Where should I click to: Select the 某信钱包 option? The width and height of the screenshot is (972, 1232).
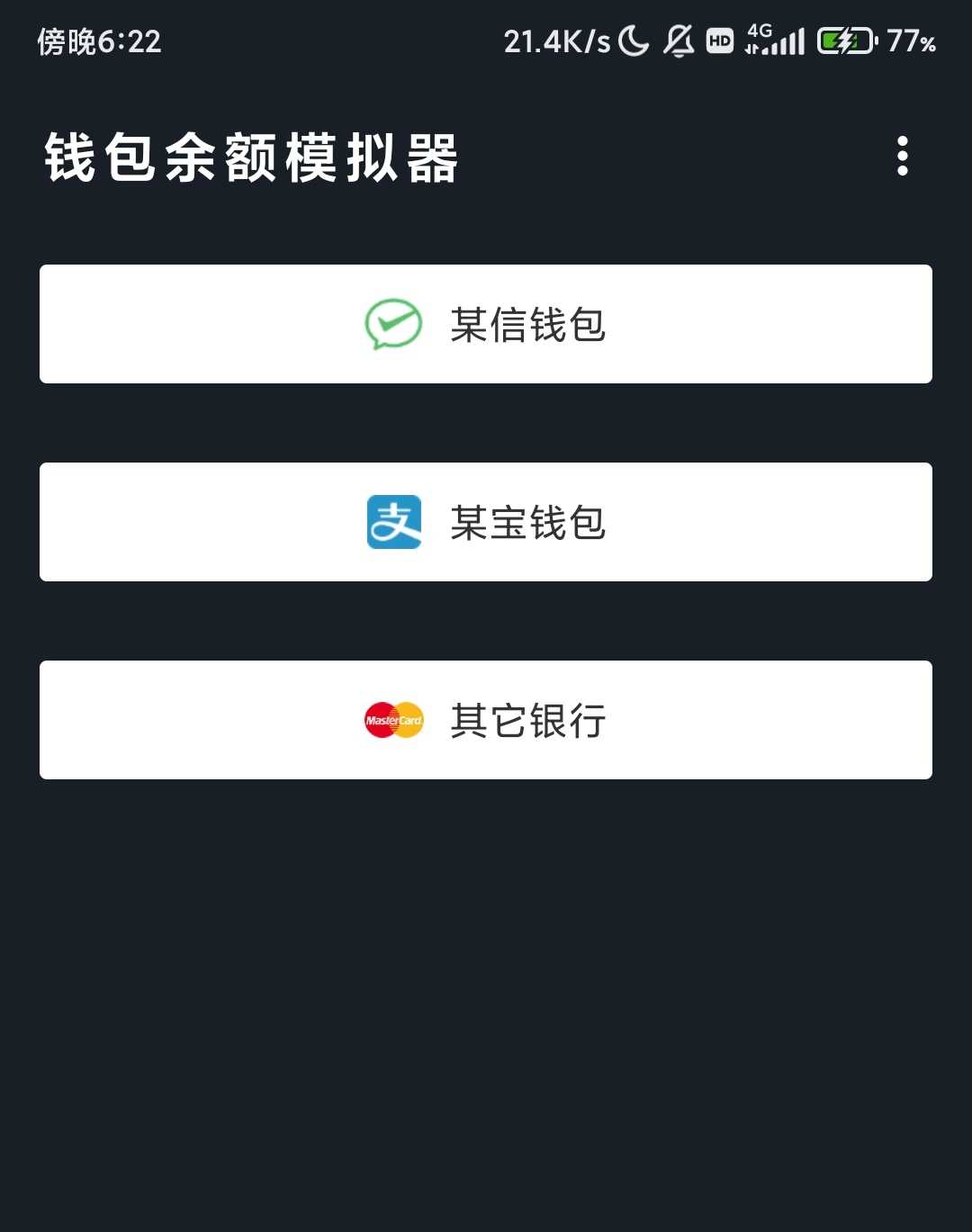pos(486,324)
